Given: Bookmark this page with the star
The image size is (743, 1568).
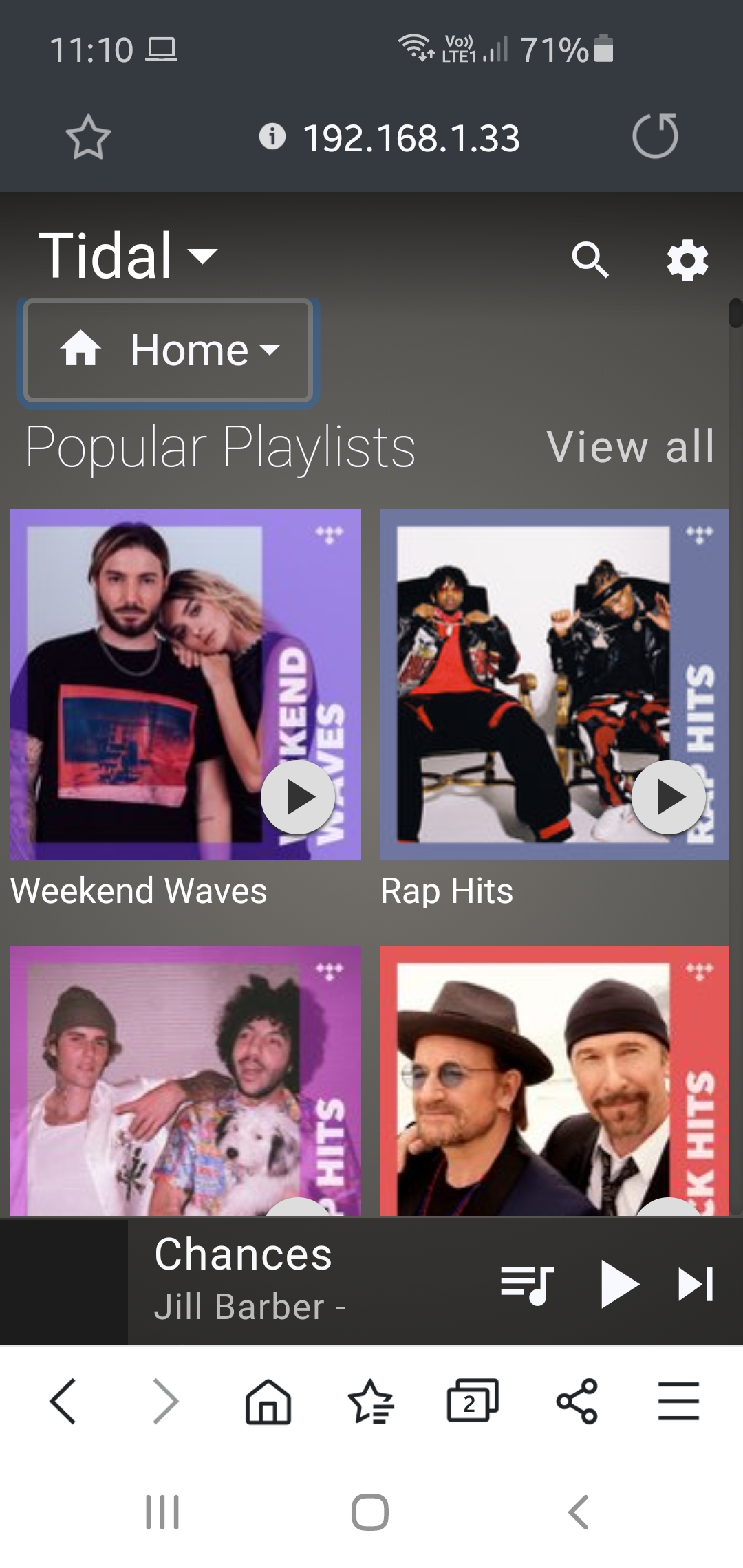Looking at the screenshot, I should pyautogui.click(x=88, y=137).
